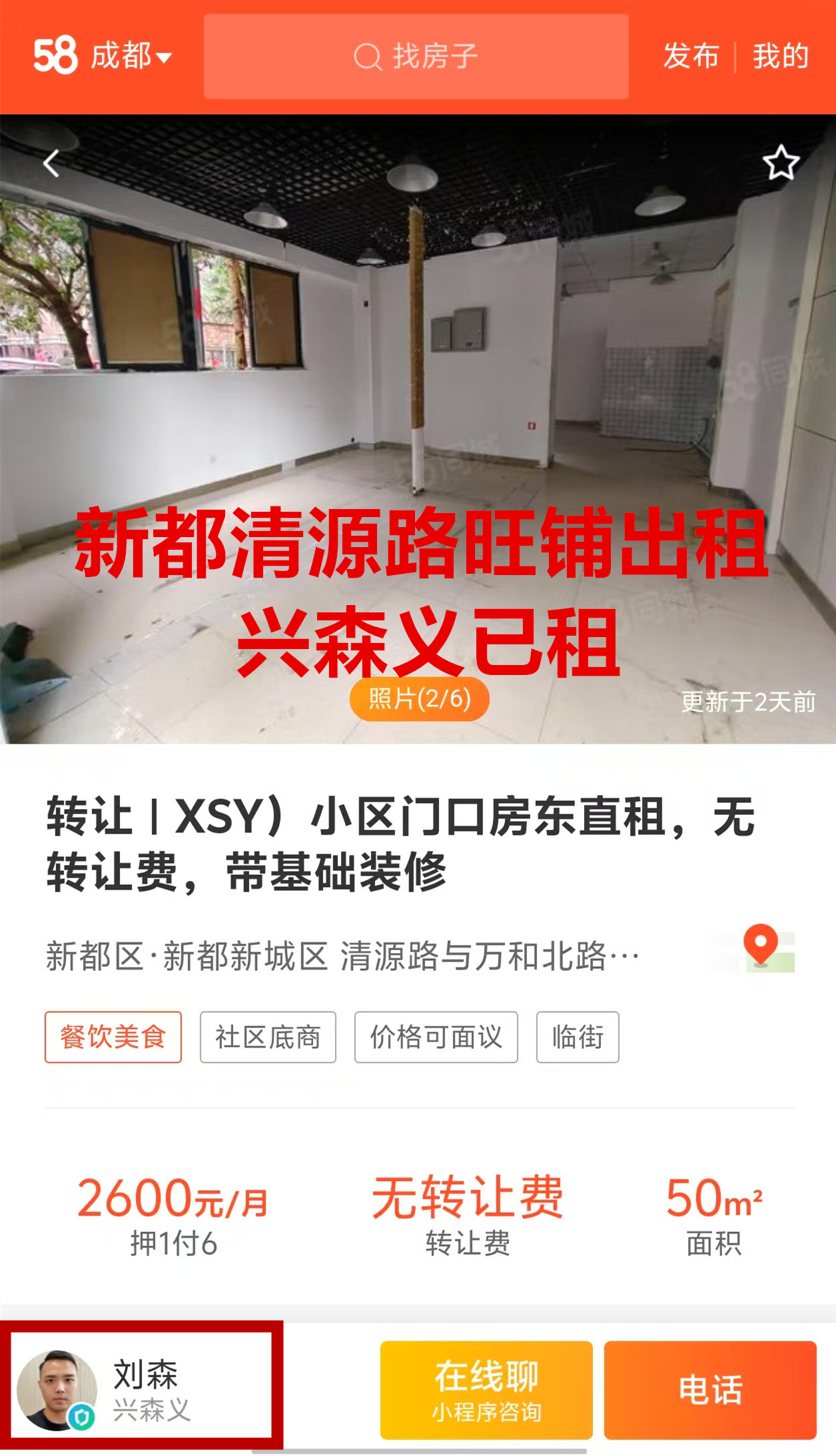The width and height of the screenshot is (836, 1456).
Task: Tap the 价格可面议 chip
Action: point(436,1037)
